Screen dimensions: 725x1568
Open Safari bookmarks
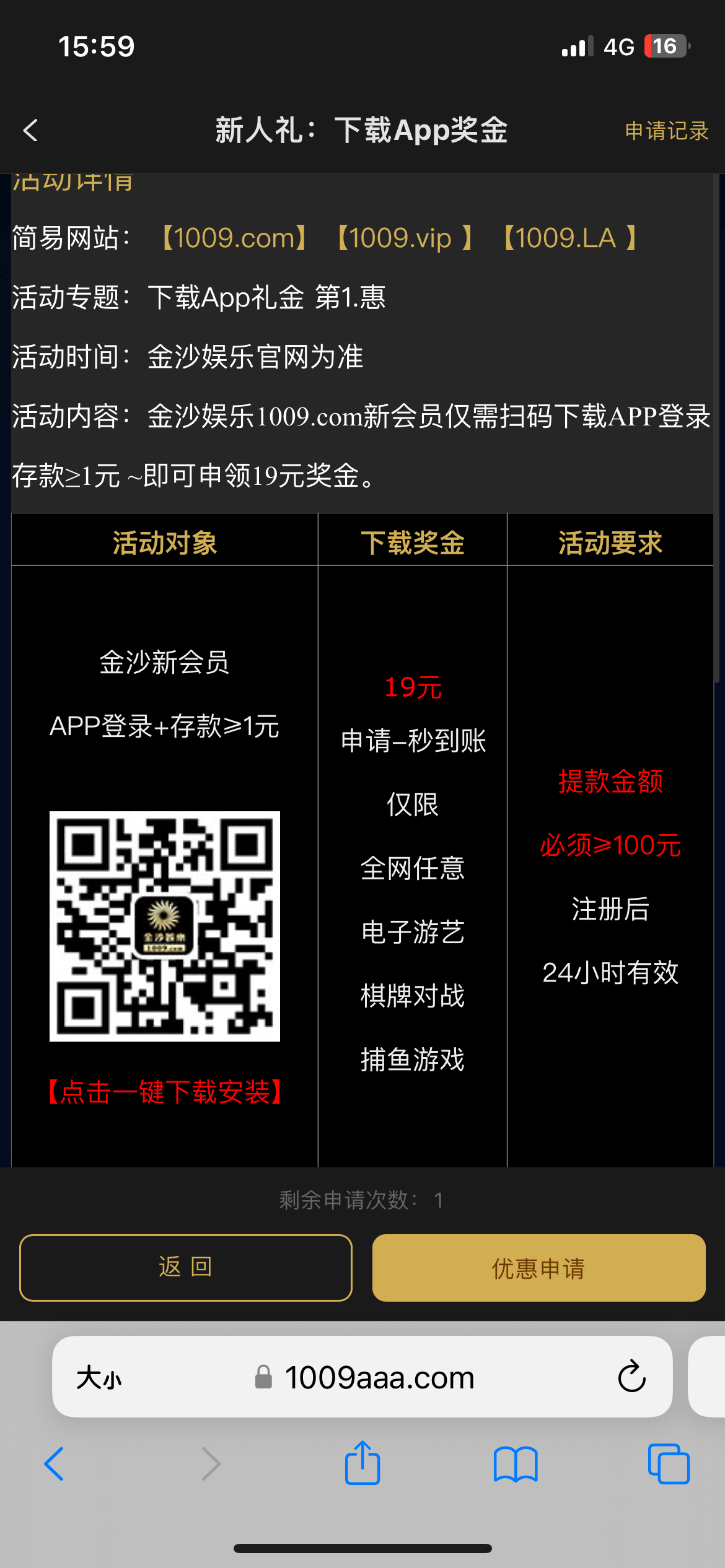(x=515, y=1464)
